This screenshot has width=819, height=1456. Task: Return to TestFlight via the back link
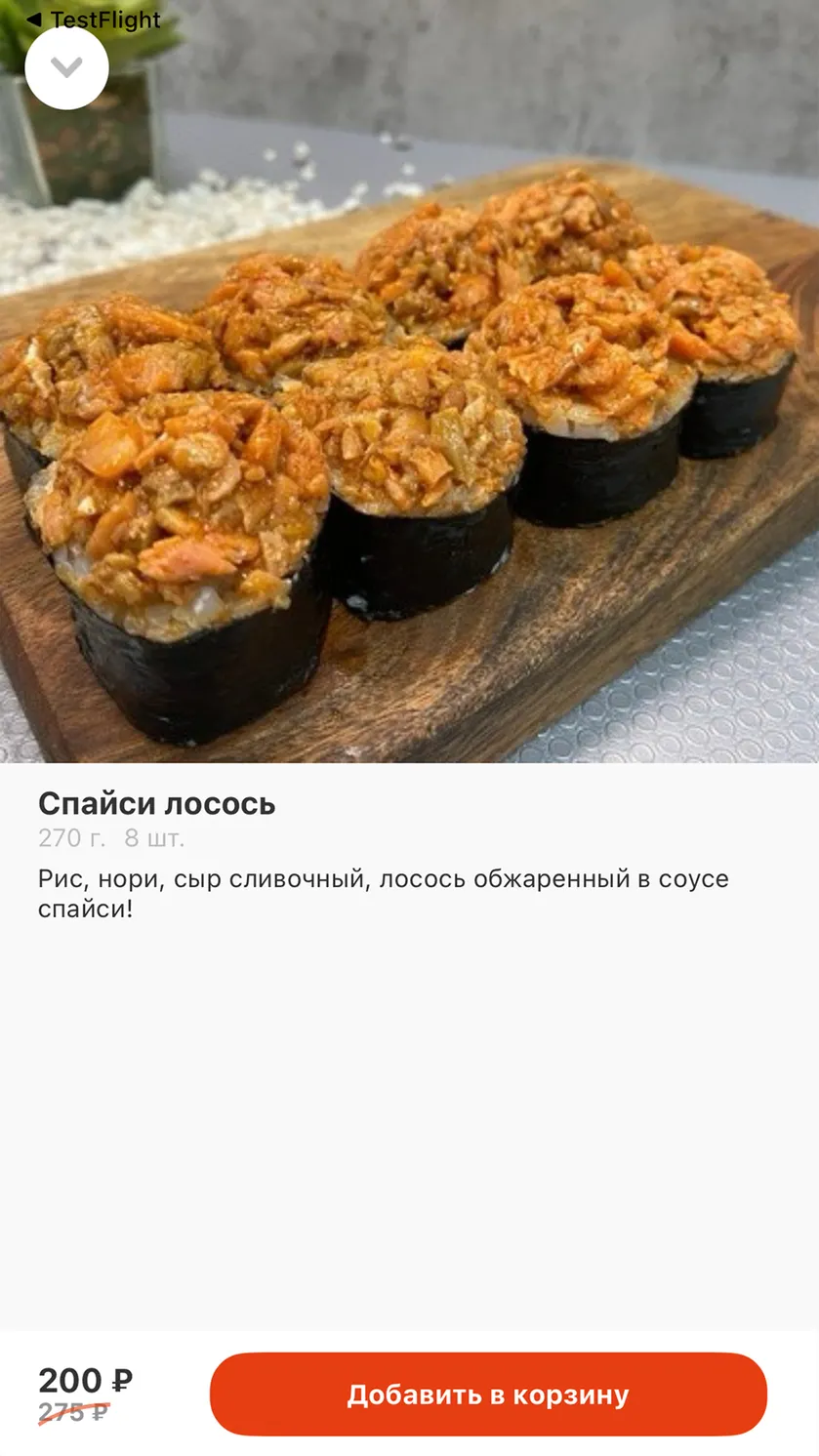[93, 20]
